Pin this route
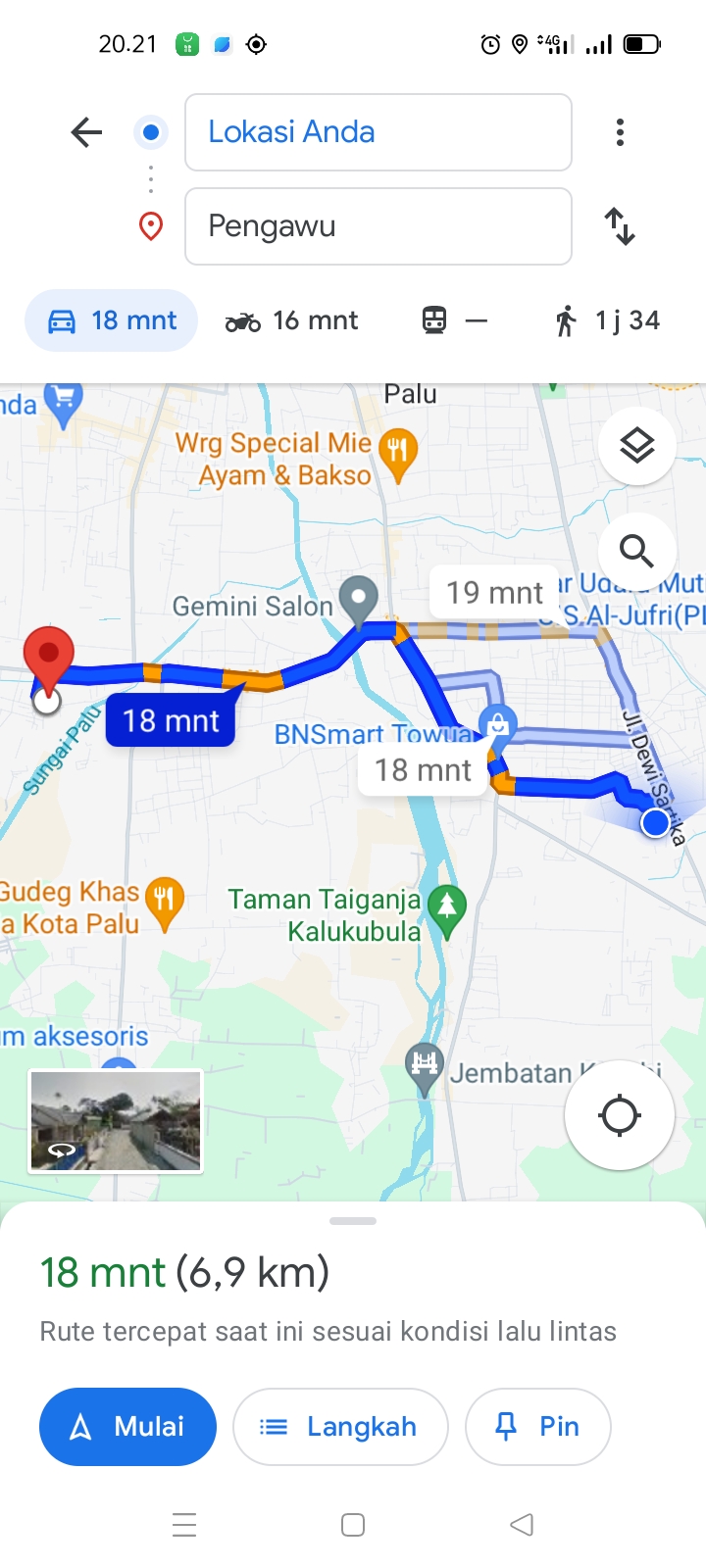The image size is (706, 1568). click(x=538, y=1427)
